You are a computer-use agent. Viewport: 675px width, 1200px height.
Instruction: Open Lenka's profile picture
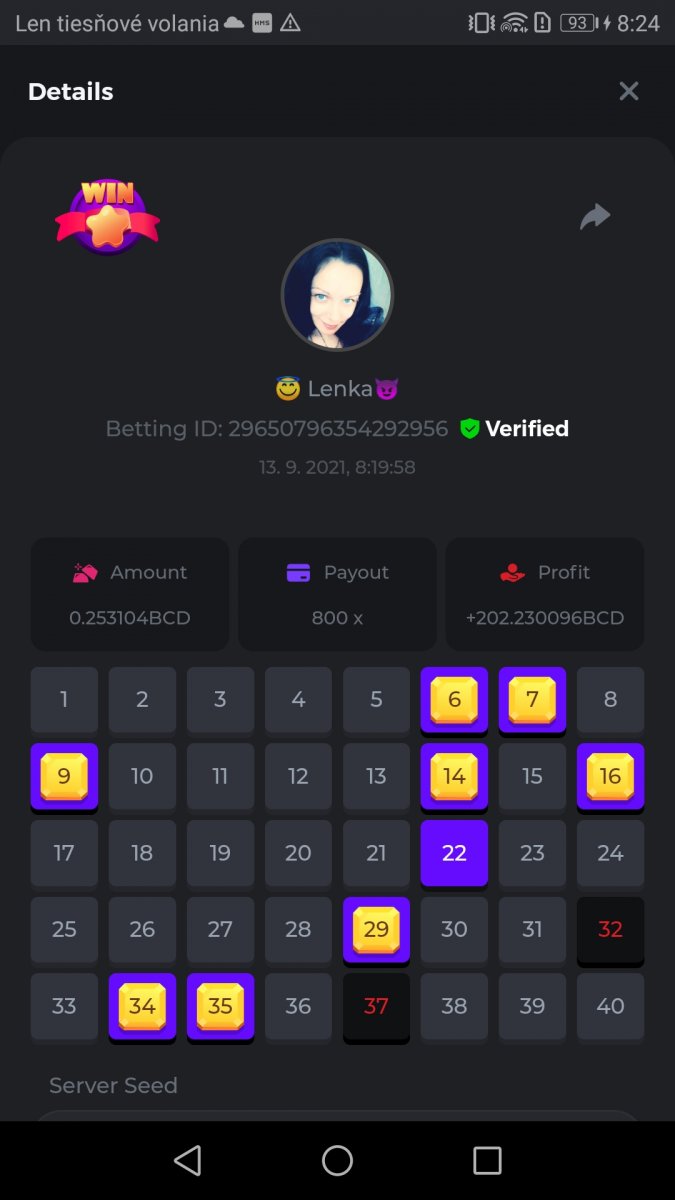tap(337, 295)
